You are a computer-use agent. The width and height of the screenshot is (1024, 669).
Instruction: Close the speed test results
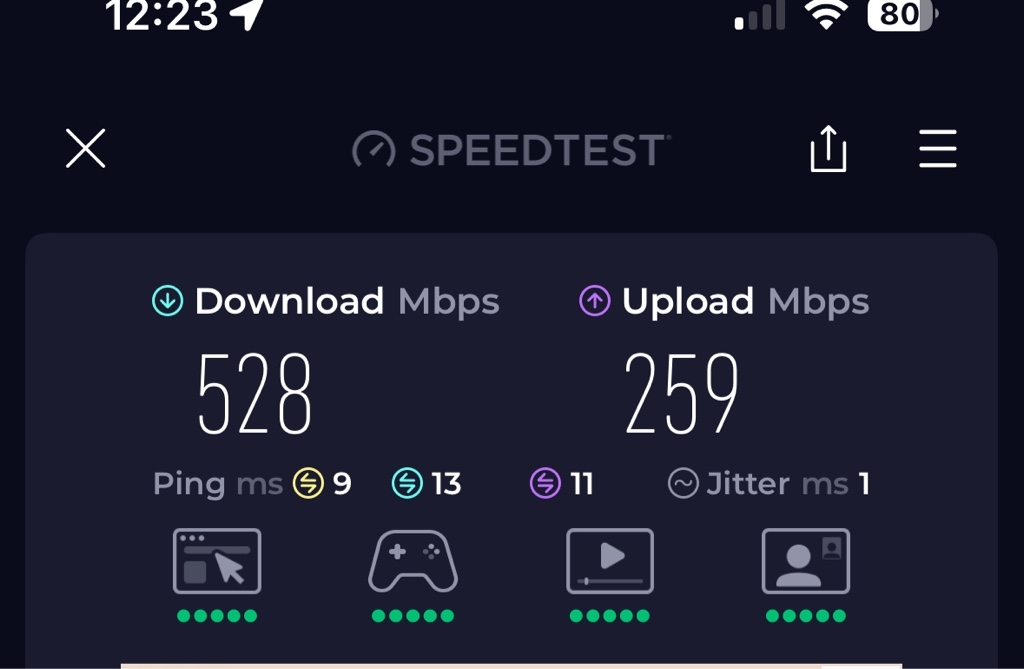pyautogui.click(x=86, y=149)
